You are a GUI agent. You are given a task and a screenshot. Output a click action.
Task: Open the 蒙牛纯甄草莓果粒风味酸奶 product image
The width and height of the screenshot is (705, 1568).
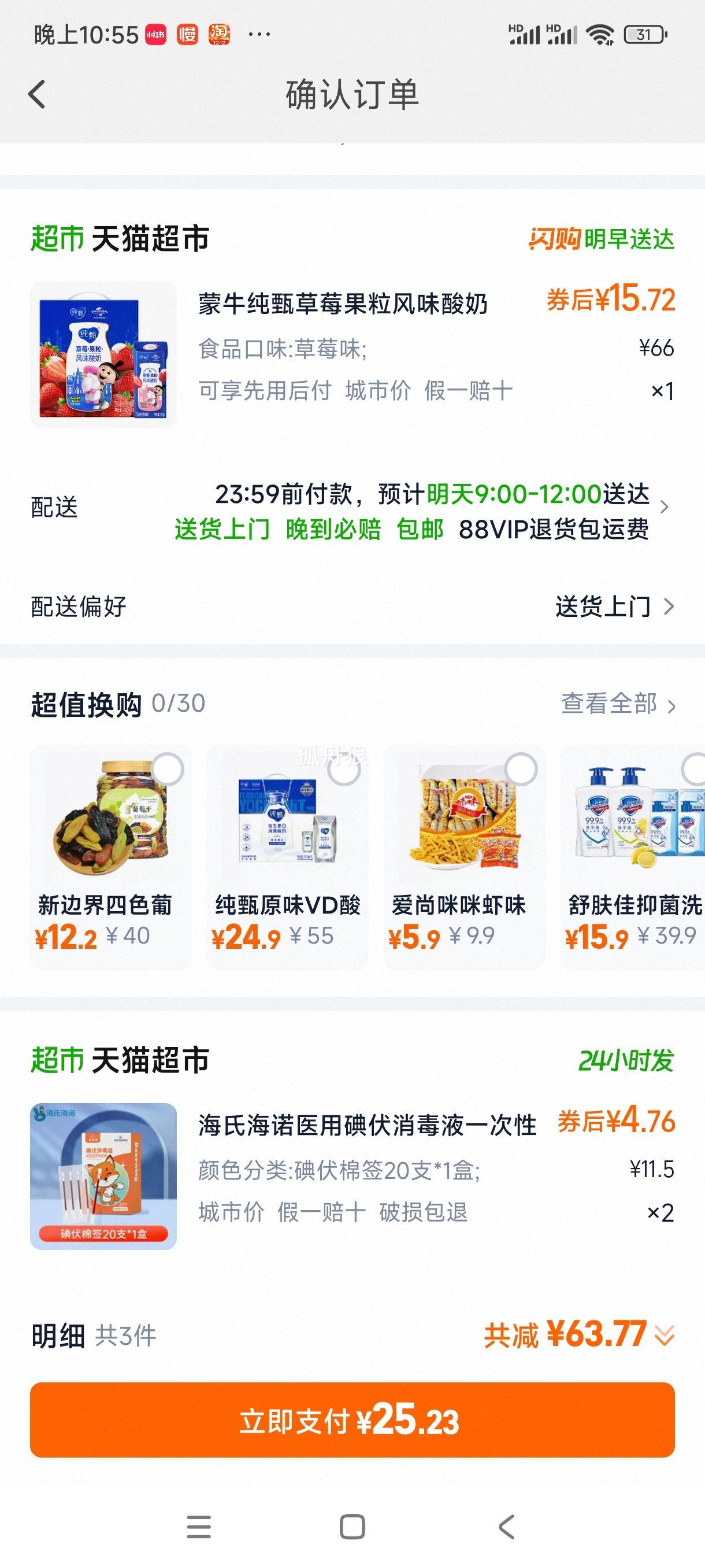(103, 354)
